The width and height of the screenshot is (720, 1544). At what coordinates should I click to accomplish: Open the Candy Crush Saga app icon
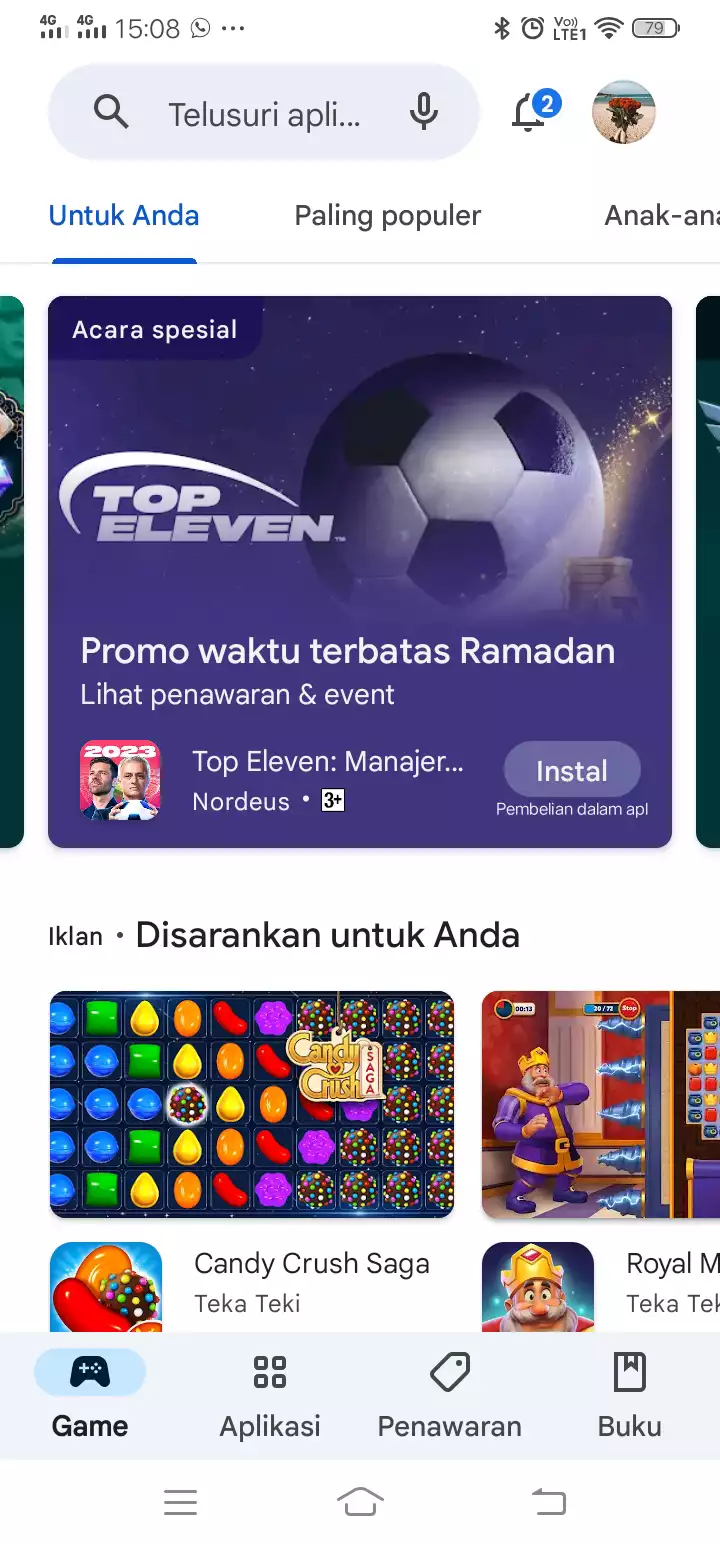(x=106, y=1288)
